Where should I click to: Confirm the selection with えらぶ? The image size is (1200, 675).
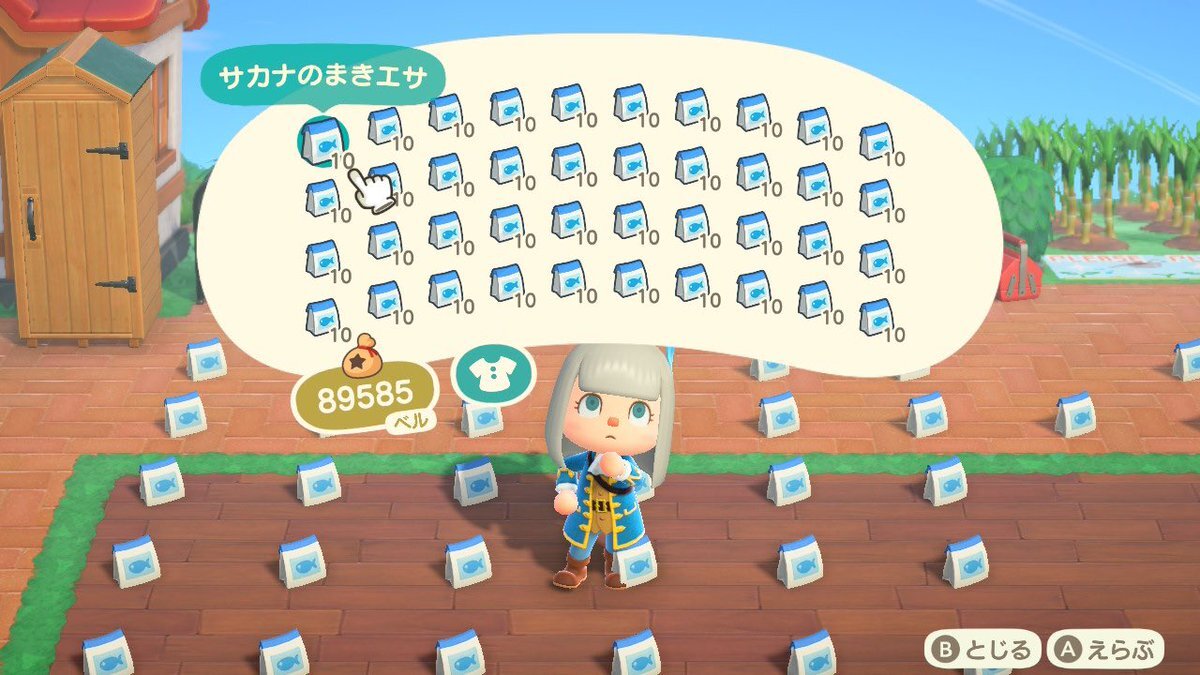(x=1105, y=650)
